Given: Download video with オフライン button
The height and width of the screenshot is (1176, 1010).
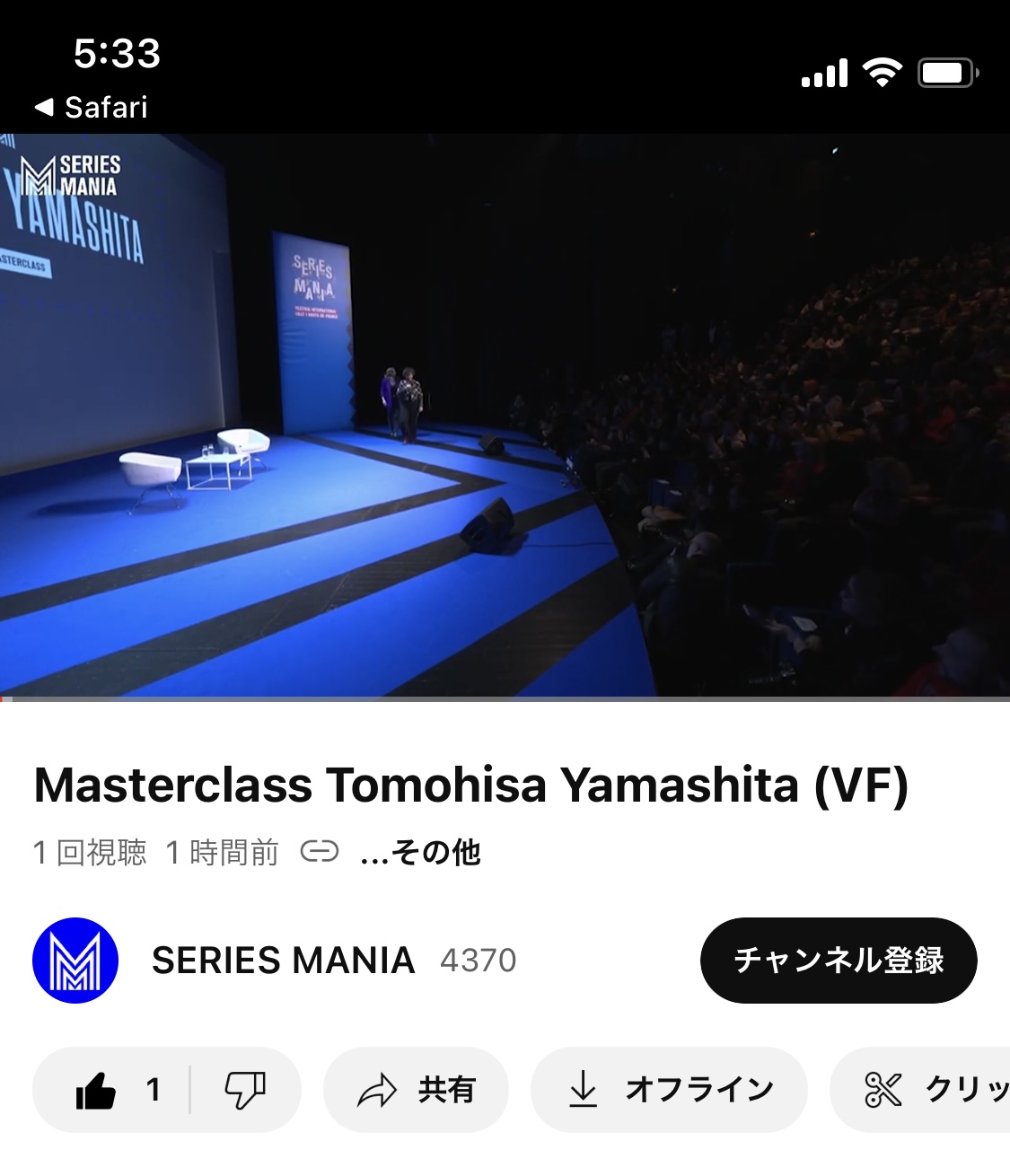Looking at the screenshot, I should [669, 1090].
